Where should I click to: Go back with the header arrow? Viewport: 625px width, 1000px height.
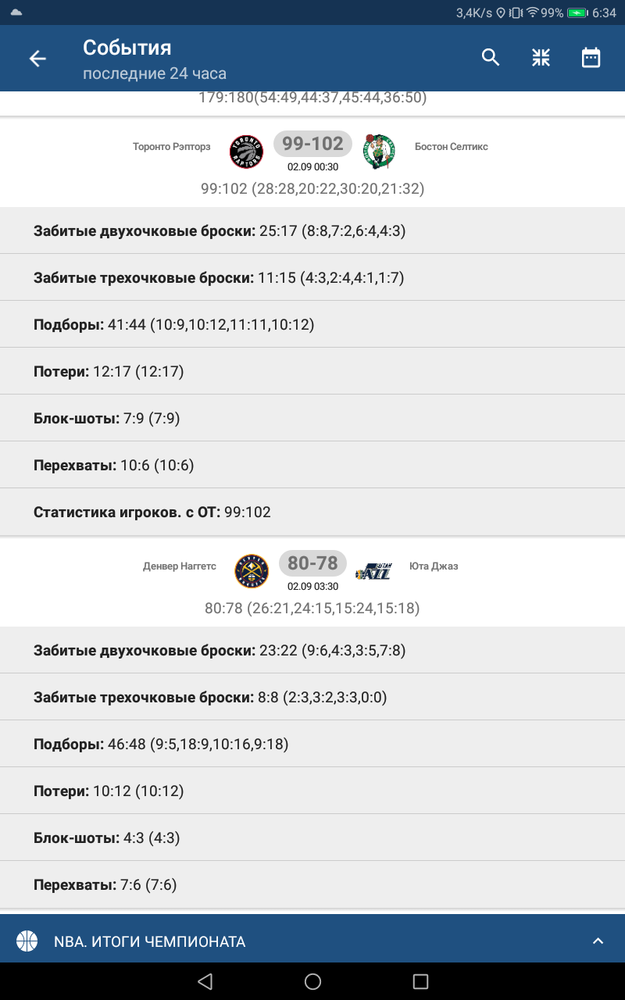point(38,59)
